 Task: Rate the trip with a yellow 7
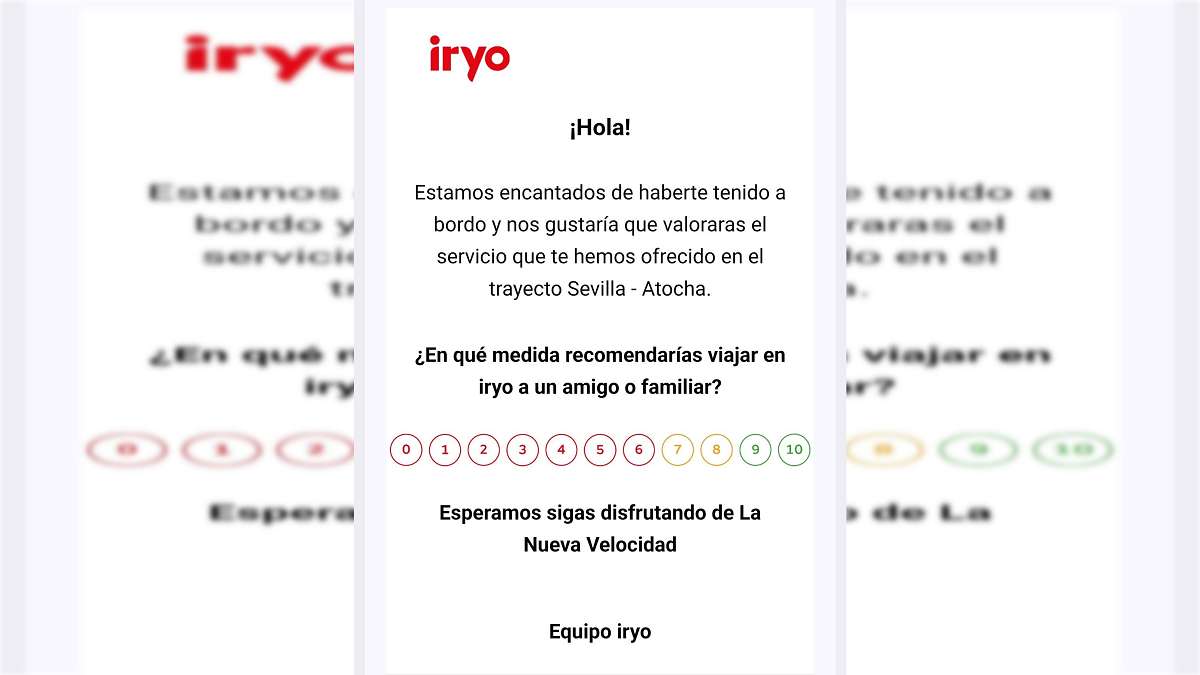(677, 450)
